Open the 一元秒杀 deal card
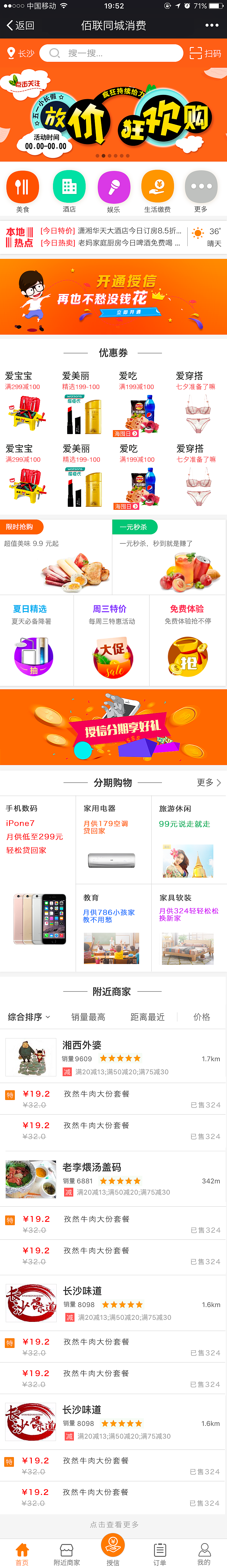The image size is (227, 1568). (169, 557)
